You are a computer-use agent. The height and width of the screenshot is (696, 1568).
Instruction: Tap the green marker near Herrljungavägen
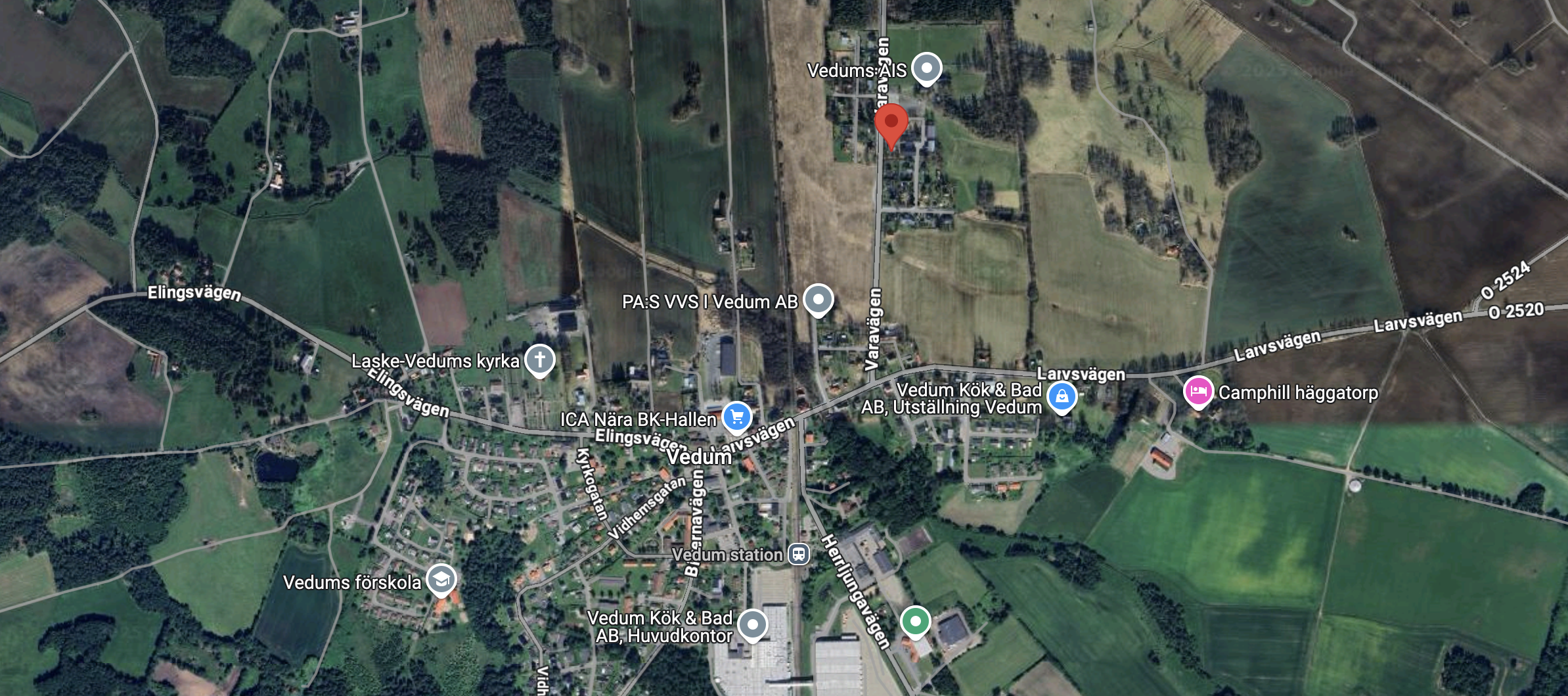(915, 620)
